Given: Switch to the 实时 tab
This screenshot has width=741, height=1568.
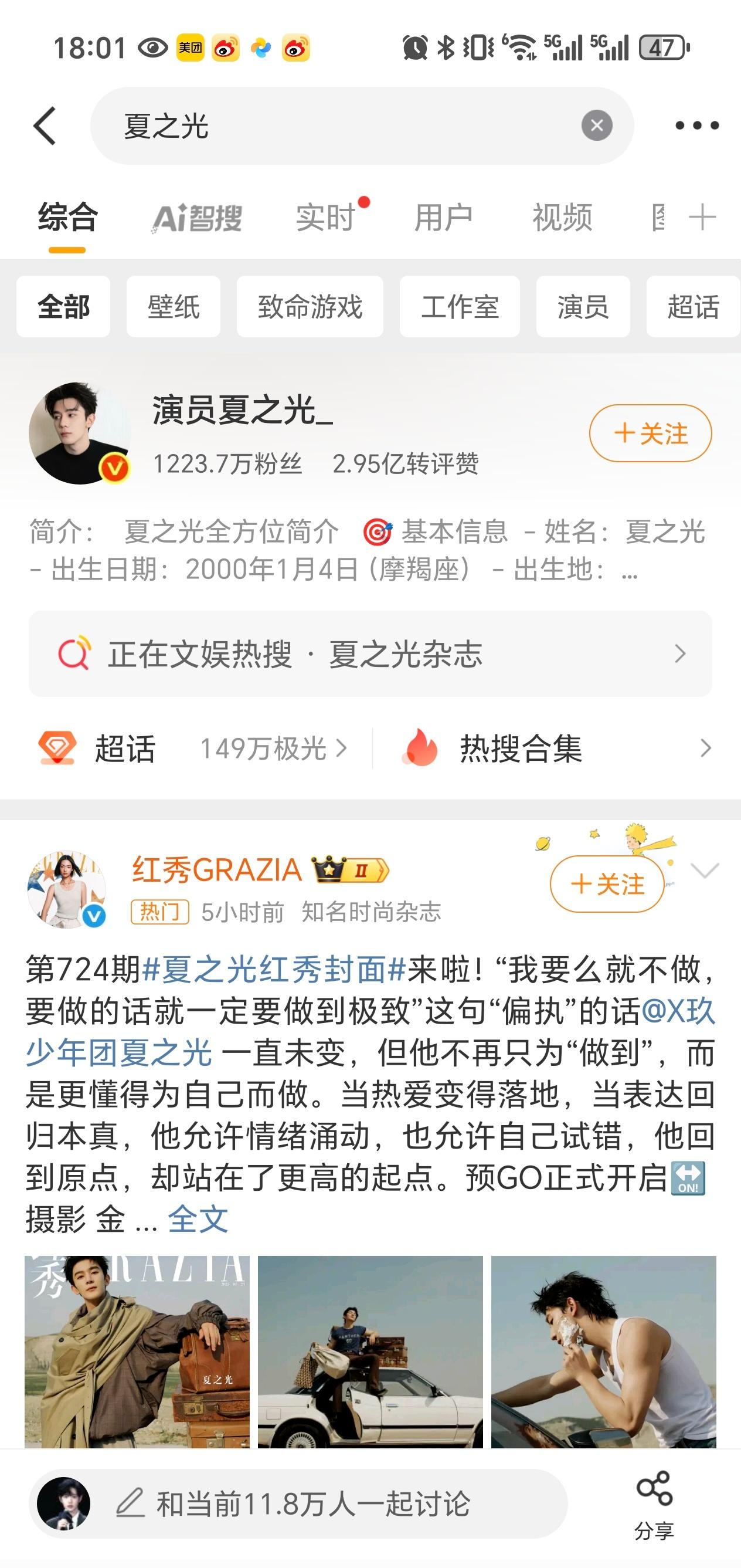Looking at the screenshot, I should coord(326,218).
